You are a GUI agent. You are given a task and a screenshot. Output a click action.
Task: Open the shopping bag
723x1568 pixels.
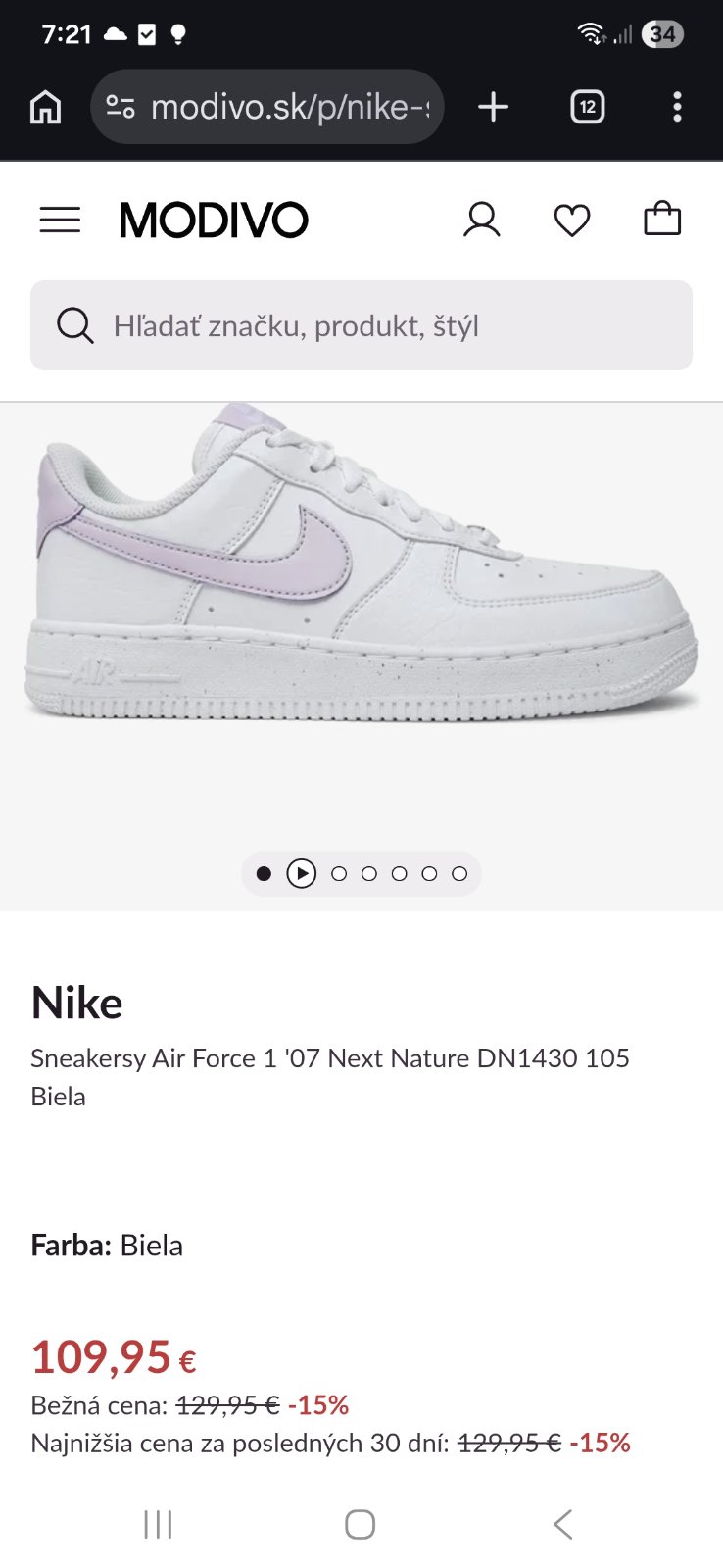tap(662, 219)
